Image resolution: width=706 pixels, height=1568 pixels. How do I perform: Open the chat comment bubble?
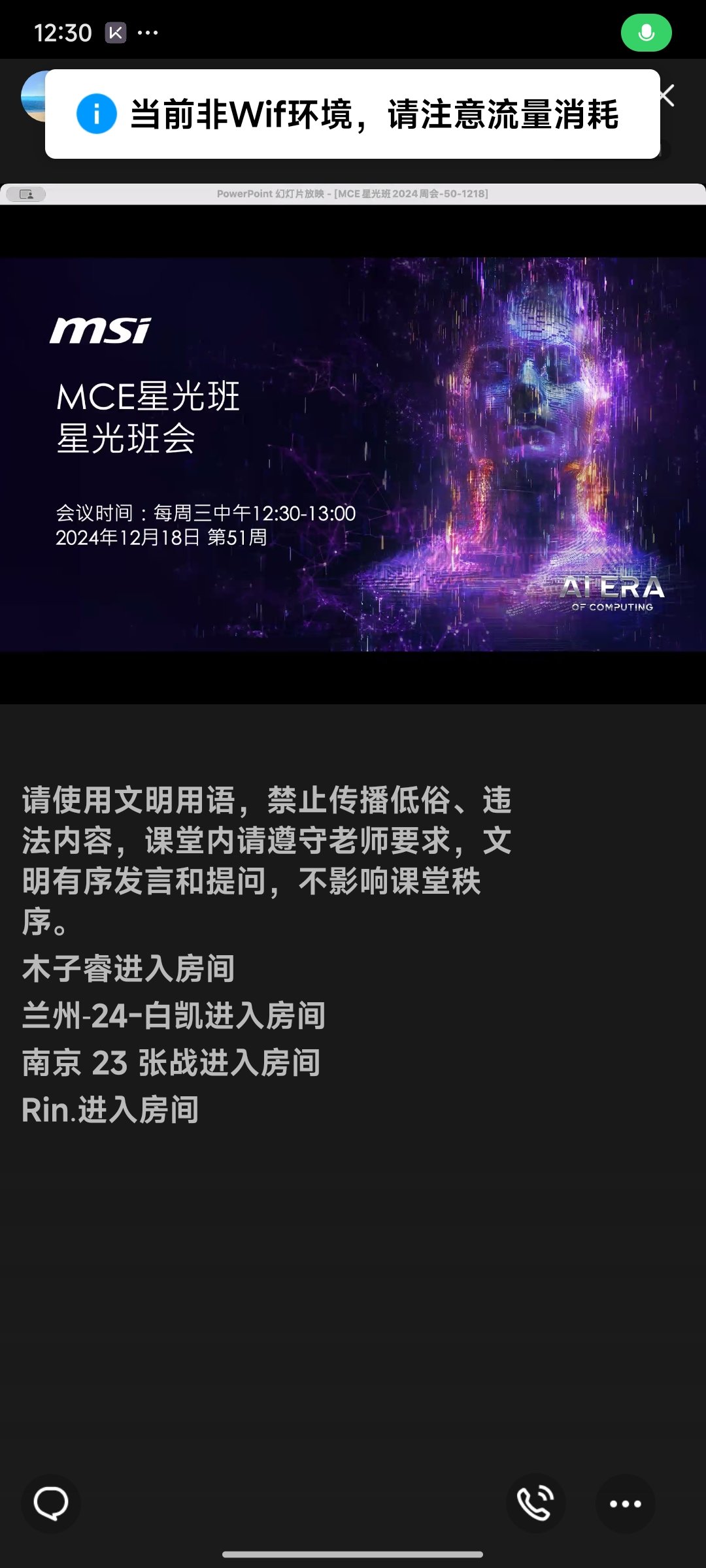pyautogui.click(x=51, y=1503)
